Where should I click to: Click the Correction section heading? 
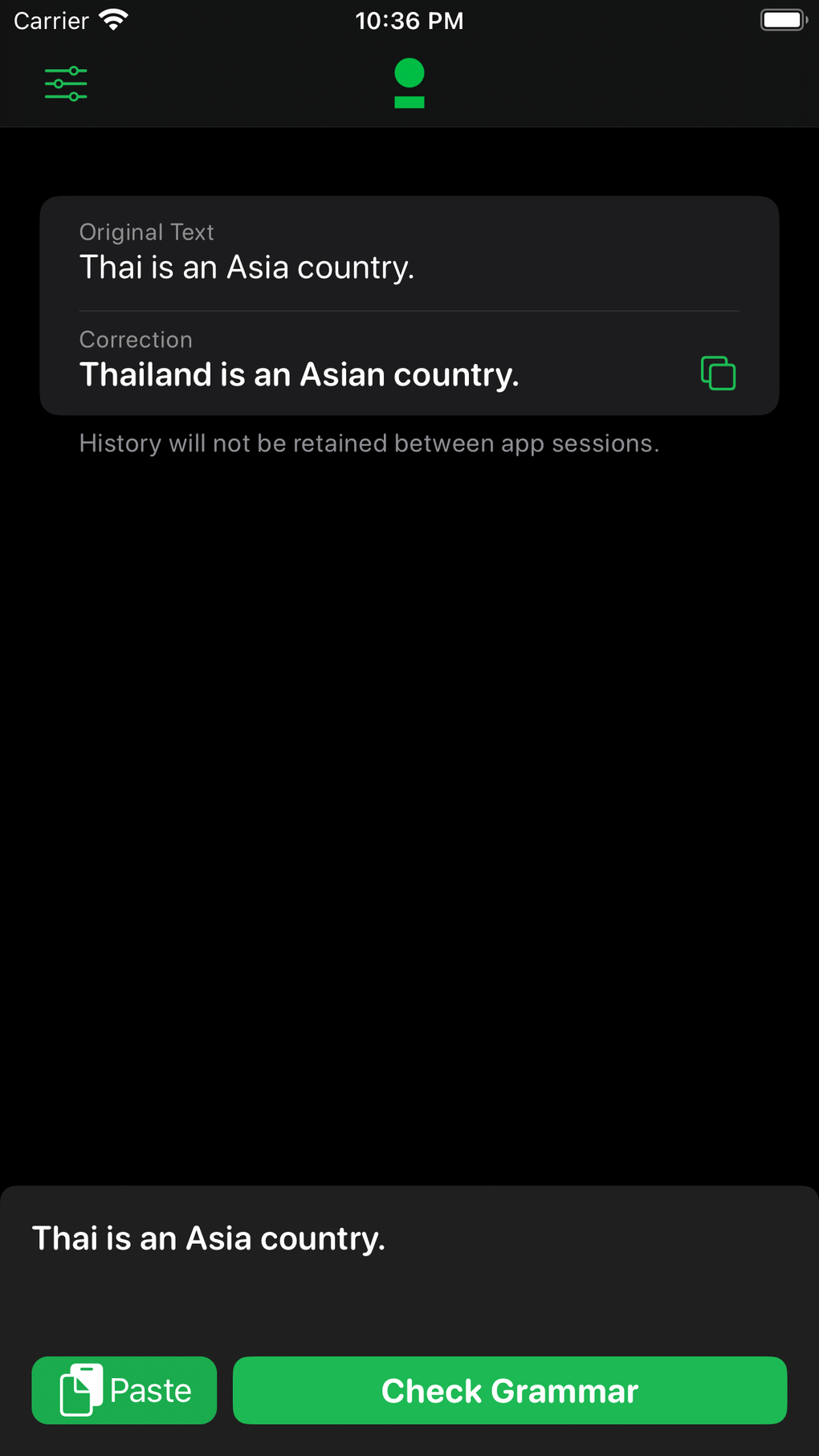click(x=136, y=340)
